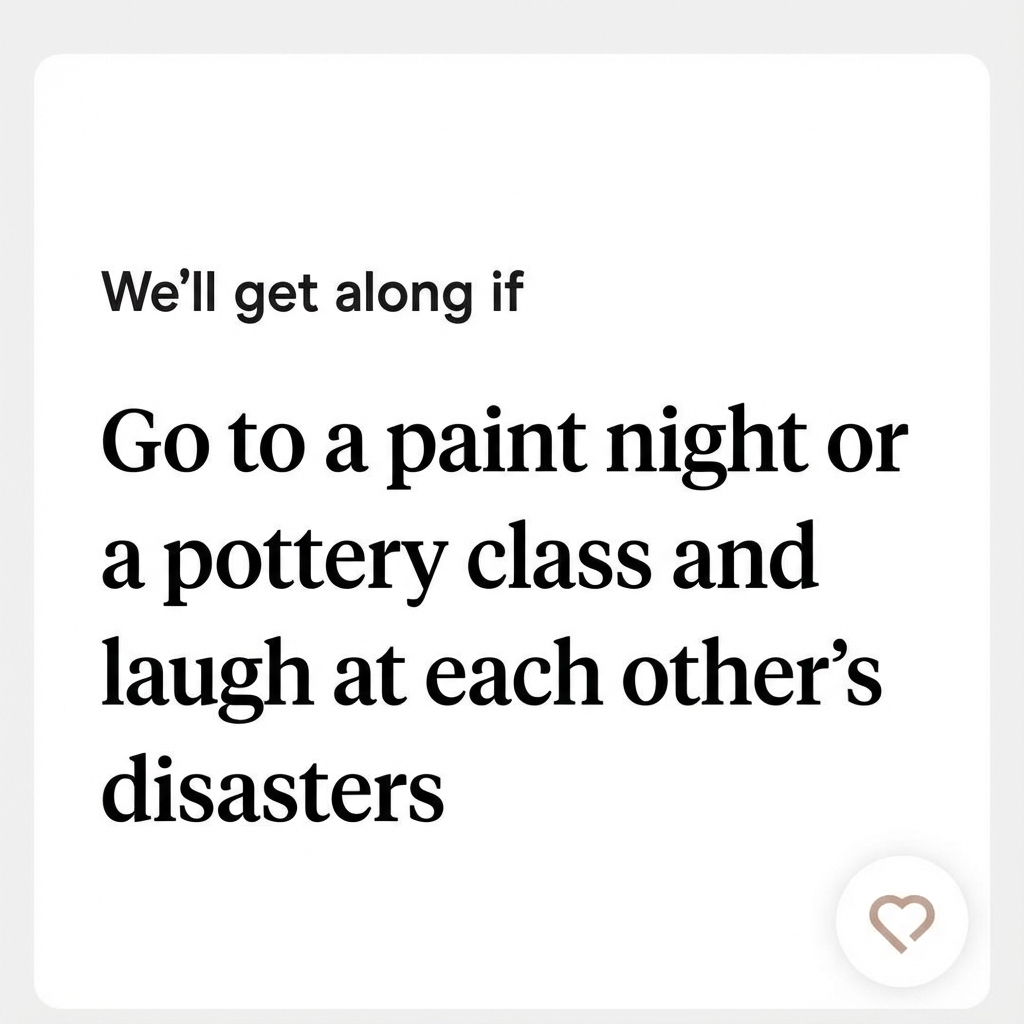Like the "We'll get along if" prompt

(901, 921)
